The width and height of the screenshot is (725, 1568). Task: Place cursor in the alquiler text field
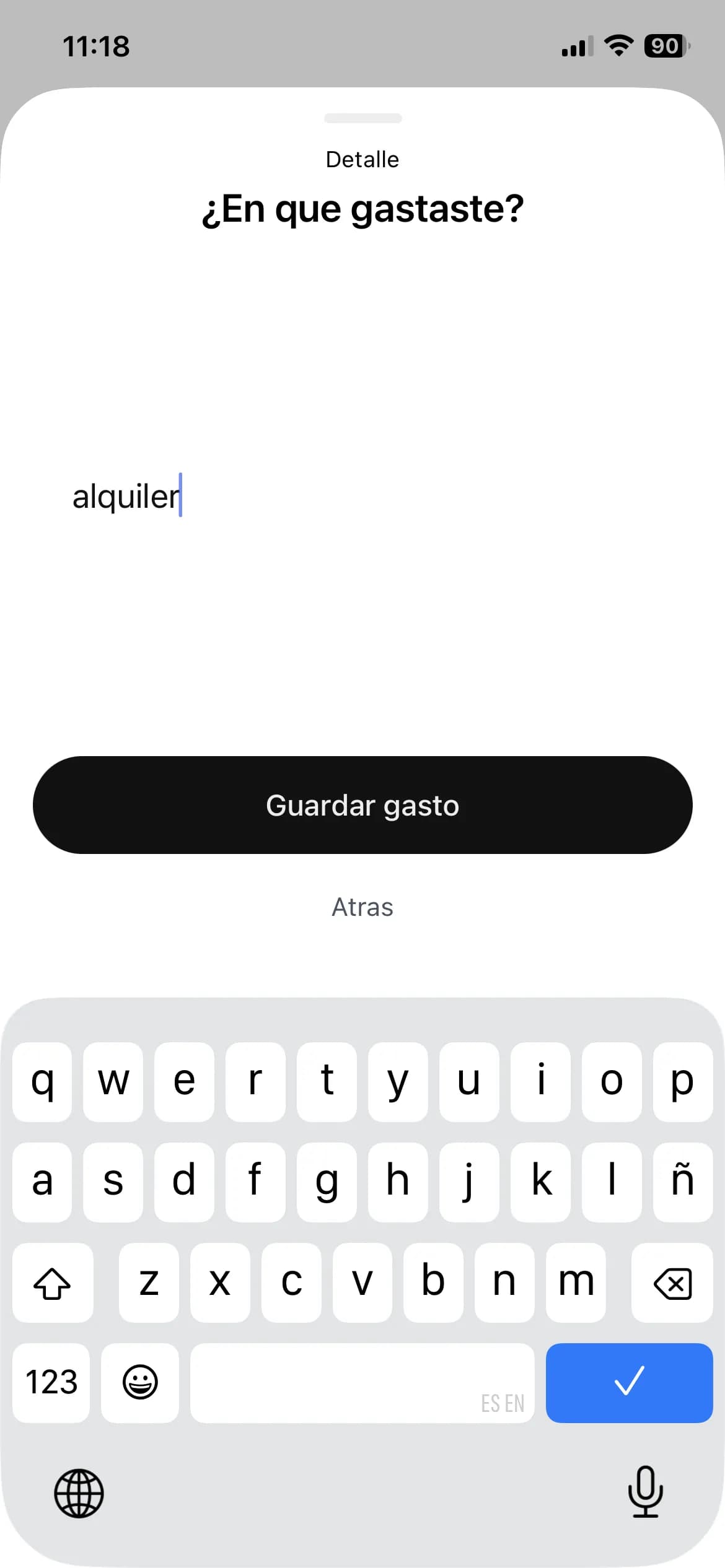tap(126, 495)
